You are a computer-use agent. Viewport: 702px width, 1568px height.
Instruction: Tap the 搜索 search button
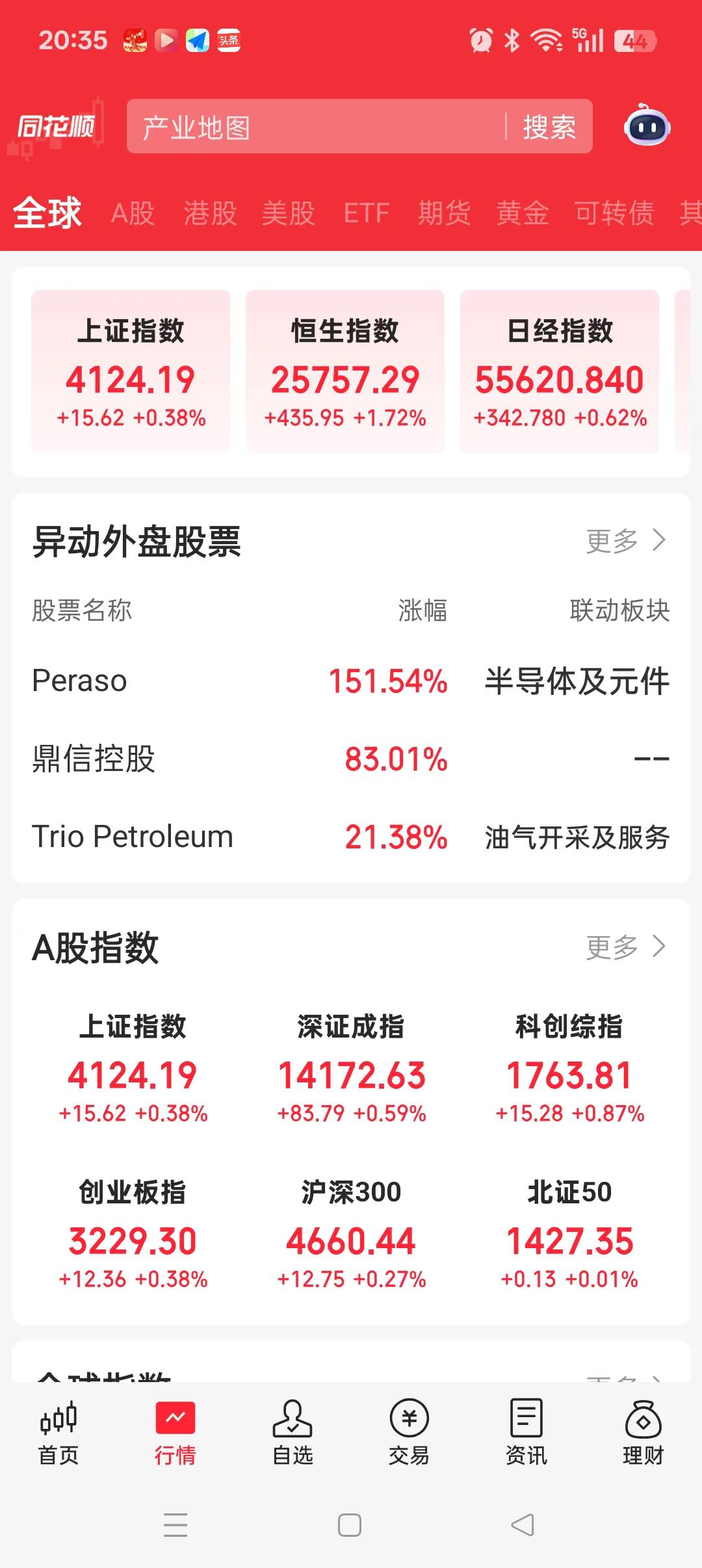coord(549,127)
